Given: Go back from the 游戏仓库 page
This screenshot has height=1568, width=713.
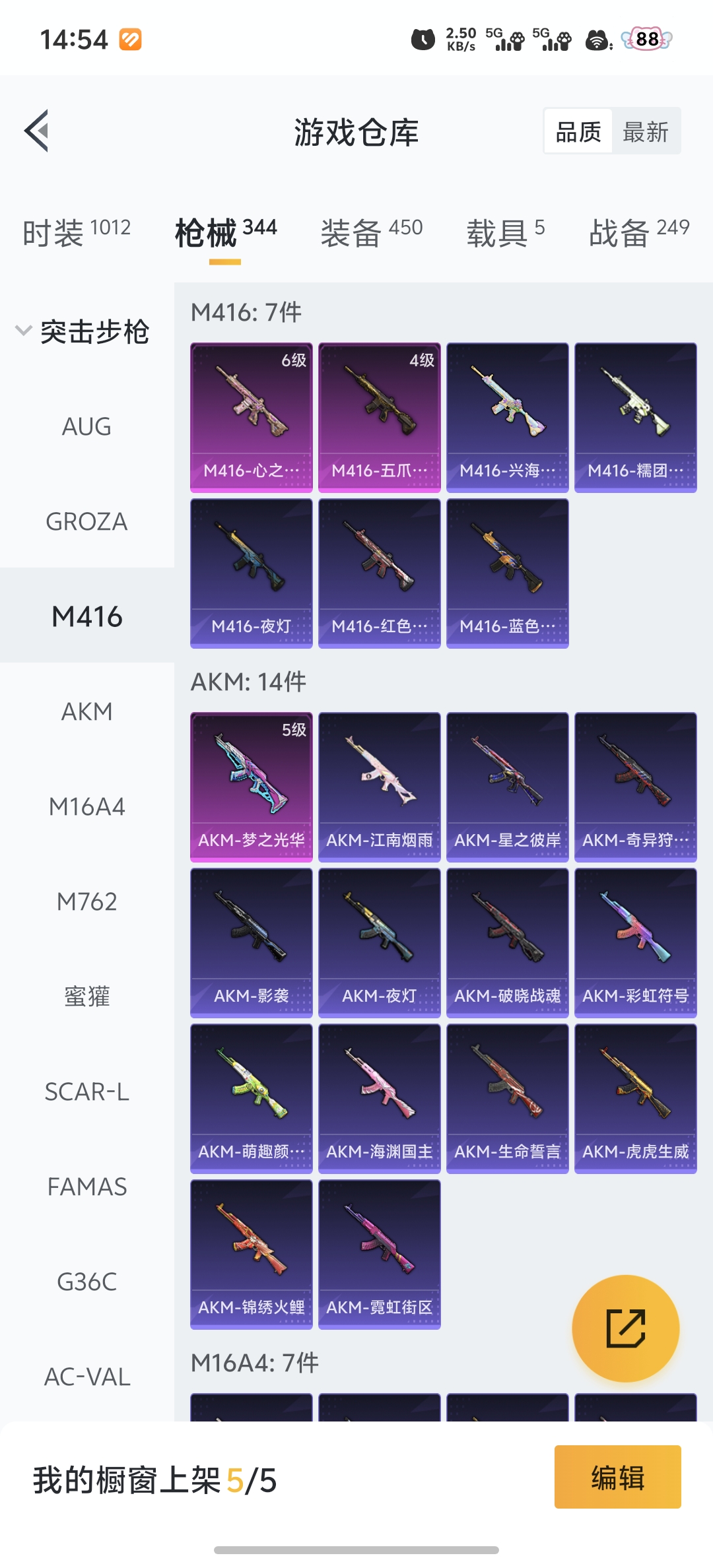Looking at the screenshot, I should [x=38, y=131].
